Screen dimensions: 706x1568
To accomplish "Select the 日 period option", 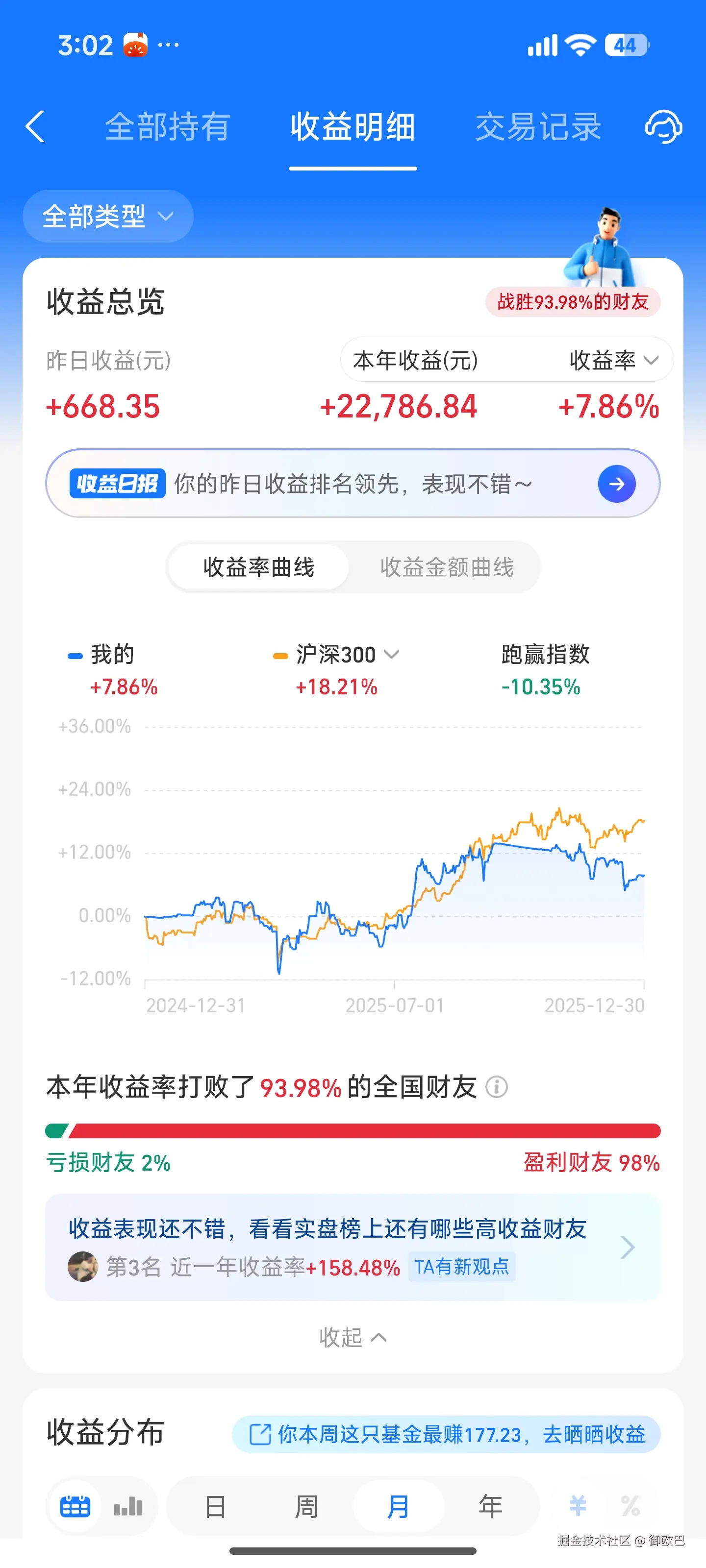I will coord(215,1505).
